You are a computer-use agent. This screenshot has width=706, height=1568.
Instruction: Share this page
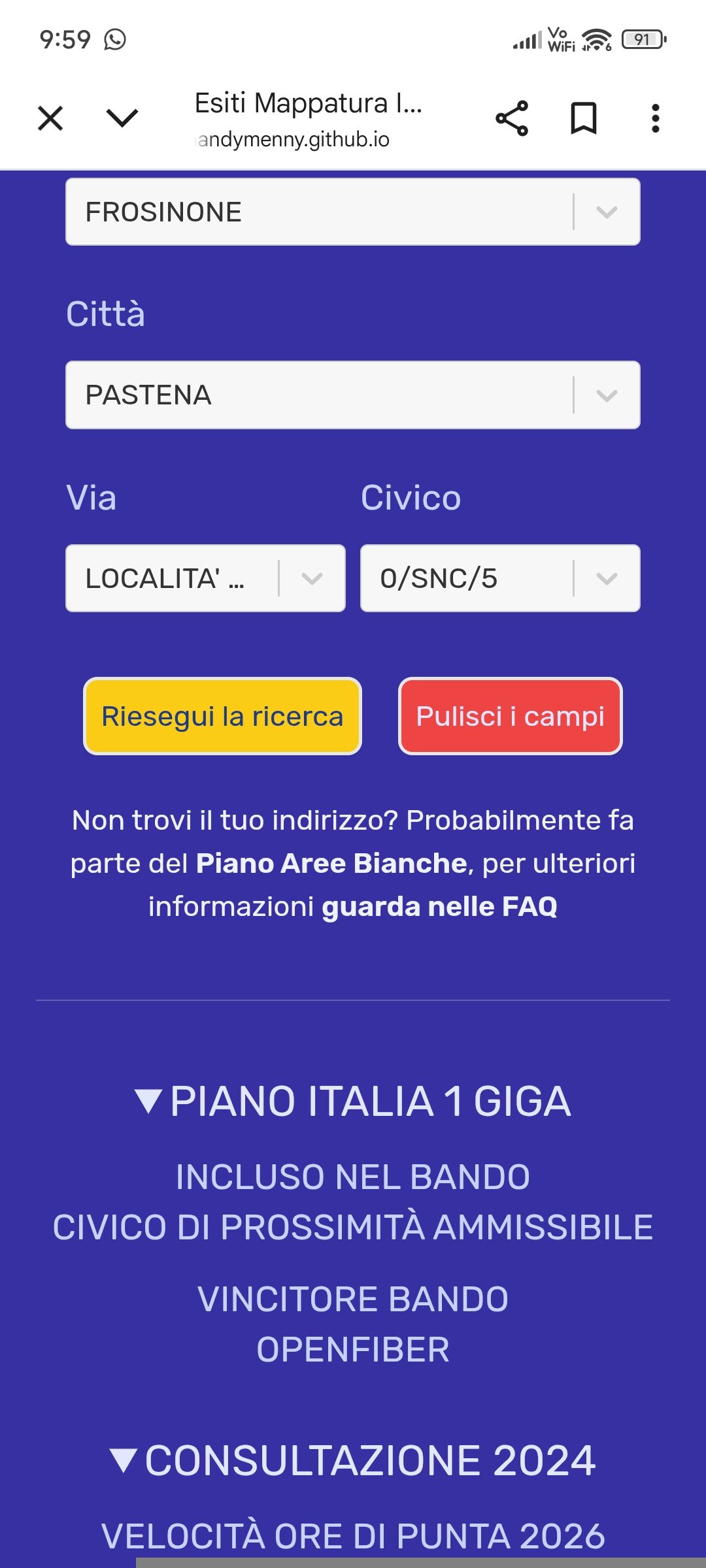pos(511,118)
